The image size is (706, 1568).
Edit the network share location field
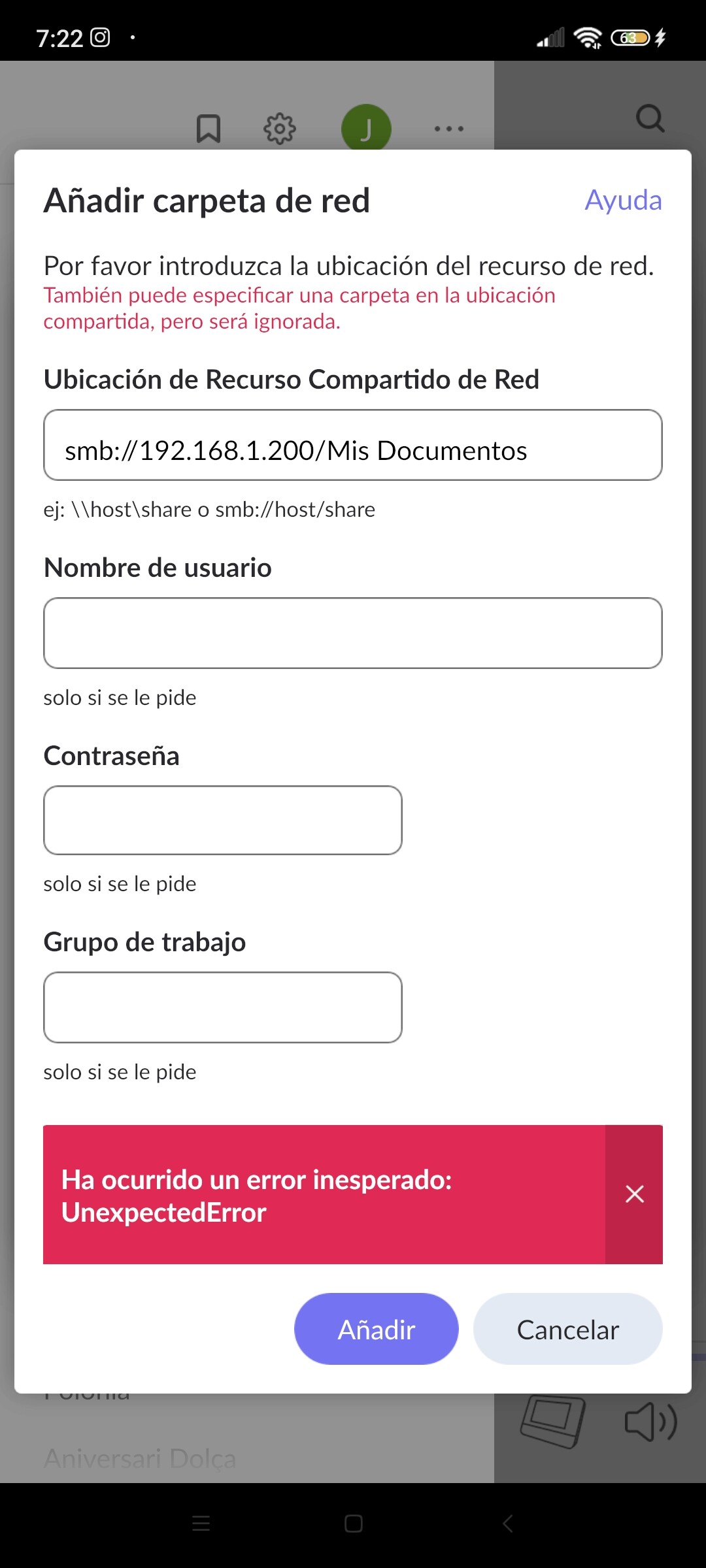coord(353,445)
